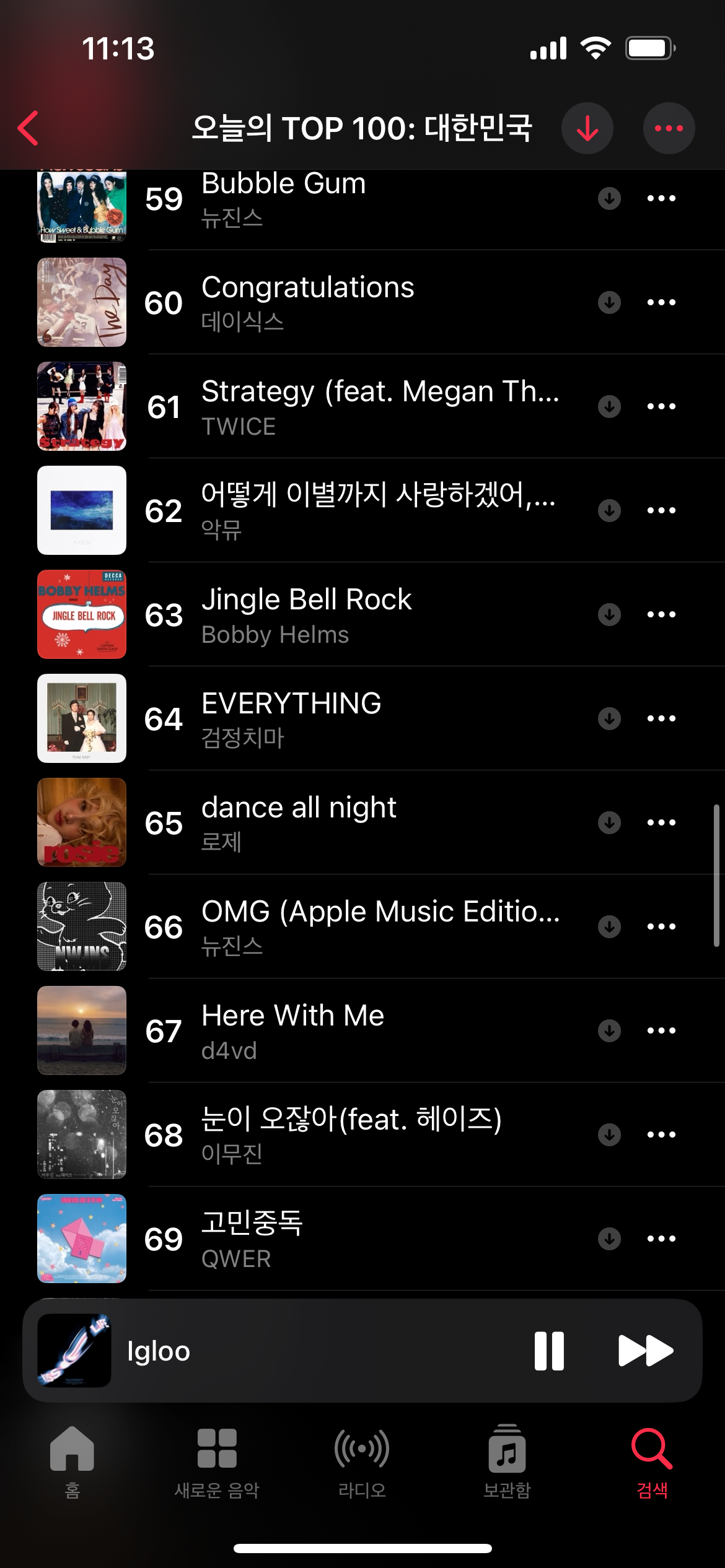
Task: Download the TOP 100 playlist
Action: tap(587, 129)
